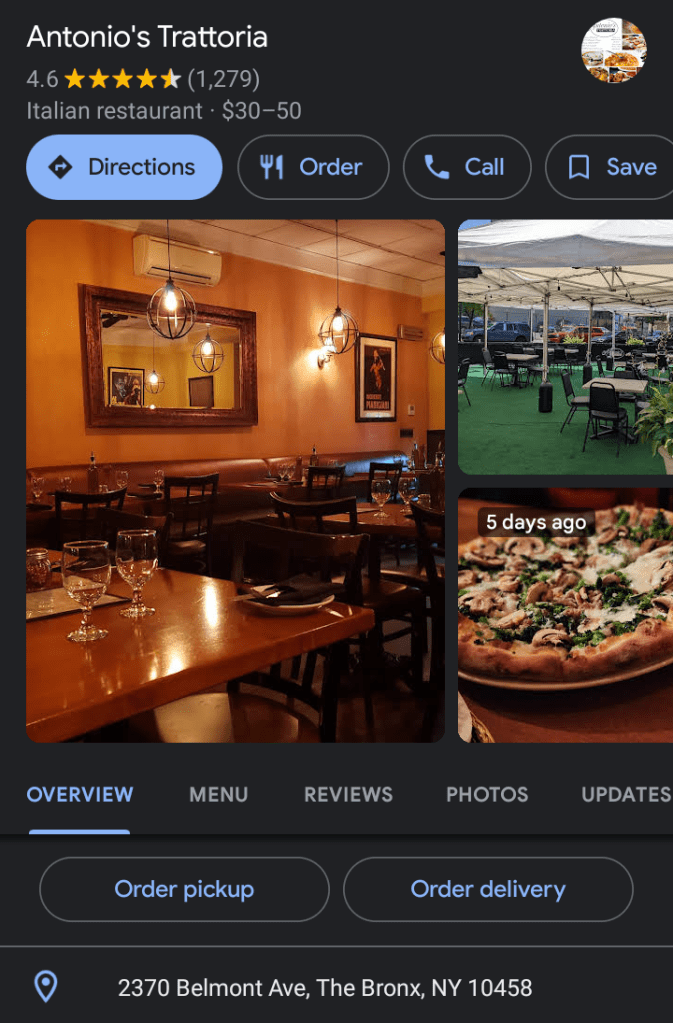Go to the Photos tab
Screen dimensions: 673x1023
point(487,795)
